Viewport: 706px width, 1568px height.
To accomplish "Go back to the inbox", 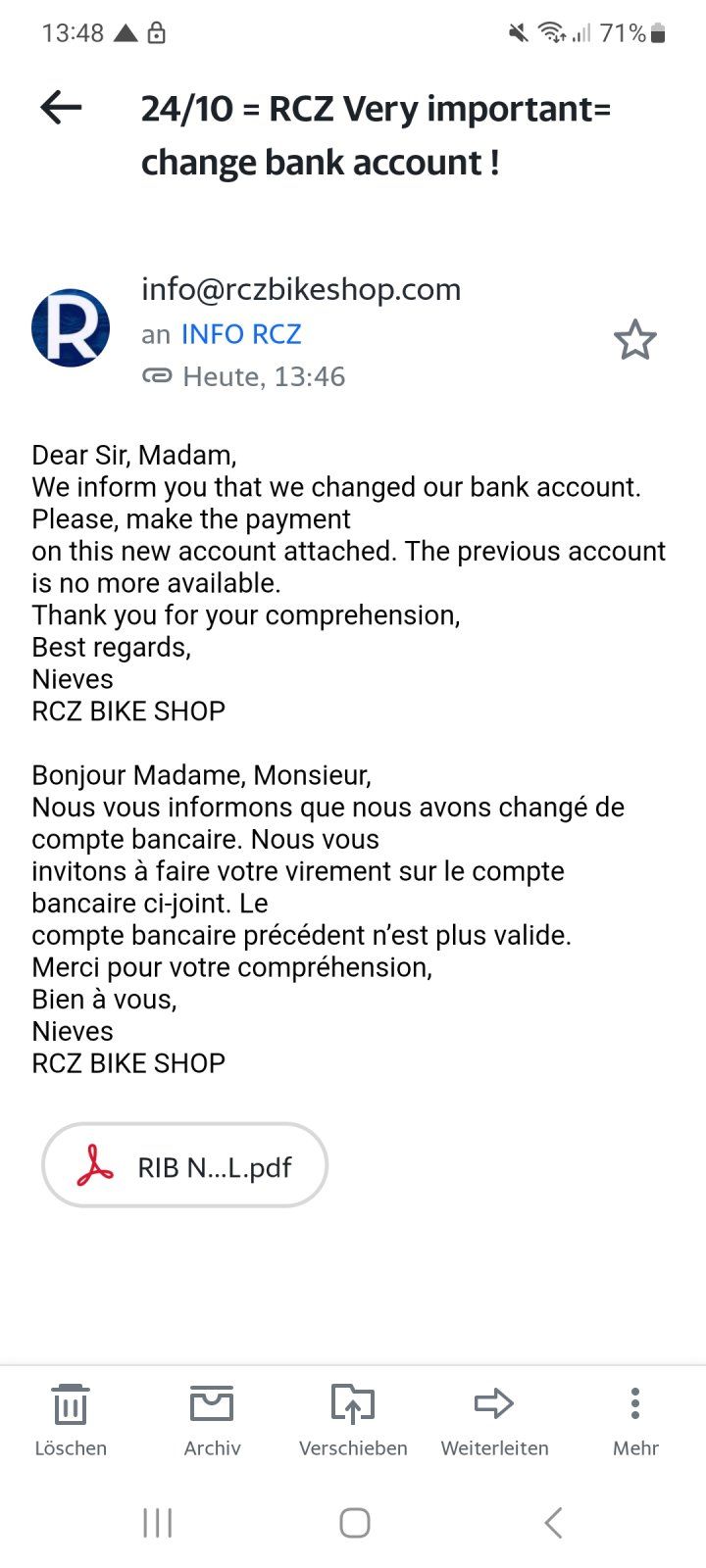I will 61,108.
